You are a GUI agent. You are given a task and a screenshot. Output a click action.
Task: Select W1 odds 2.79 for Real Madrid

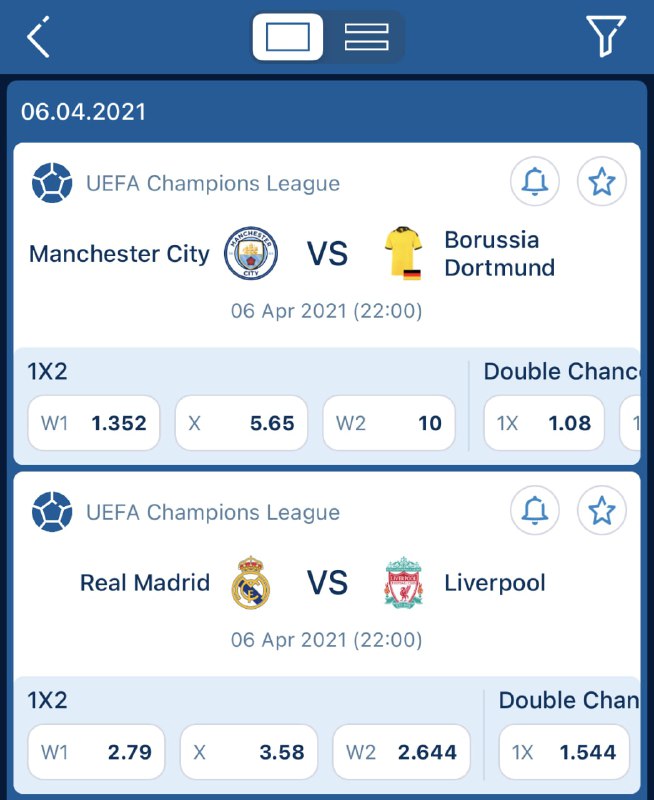tap(96, 752)
